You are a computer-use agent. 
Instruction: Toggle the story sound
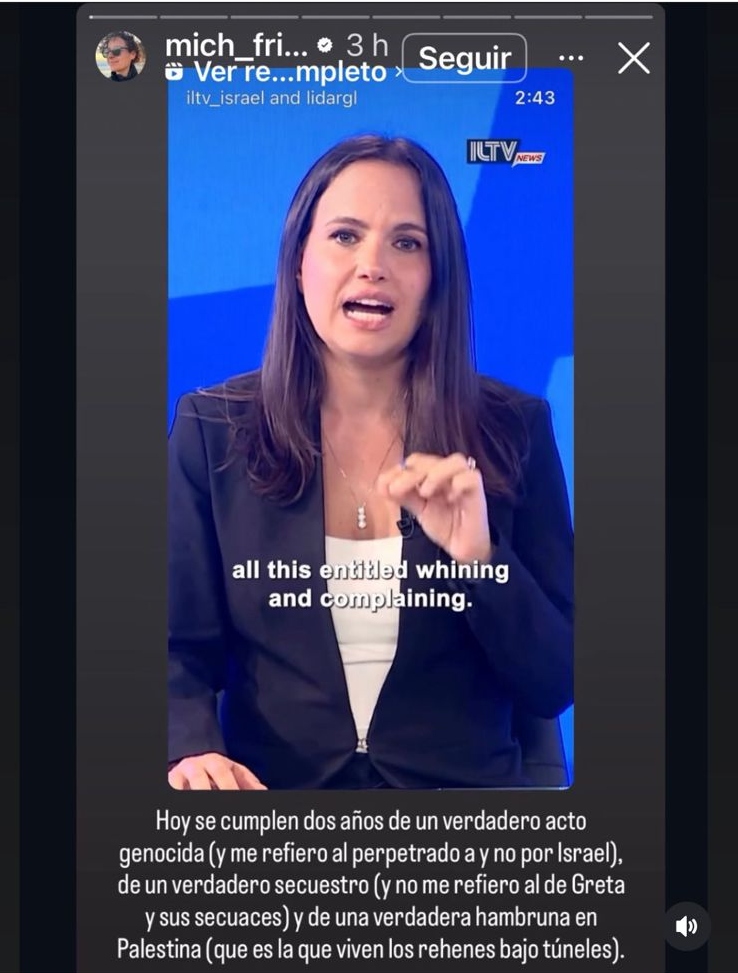click(687, 926)
